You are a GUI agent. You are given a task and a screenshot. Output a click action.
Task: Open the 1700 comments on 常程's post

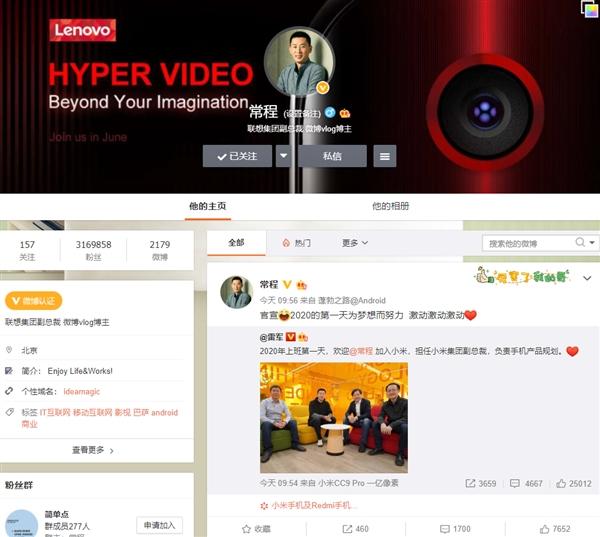(x=454, y=528)
